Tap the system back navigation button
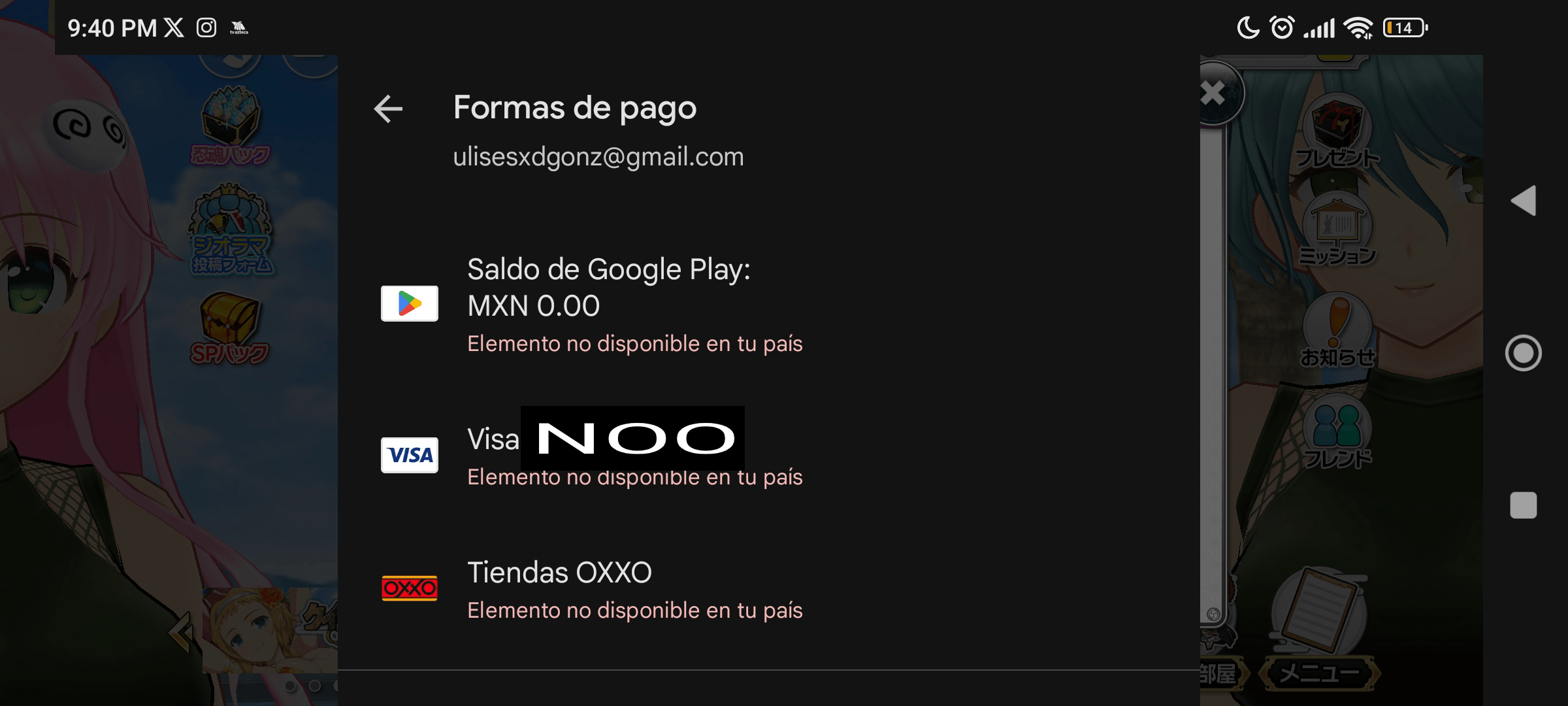The height and width of the screenshot is (706, 1568). pos(1523,201)
